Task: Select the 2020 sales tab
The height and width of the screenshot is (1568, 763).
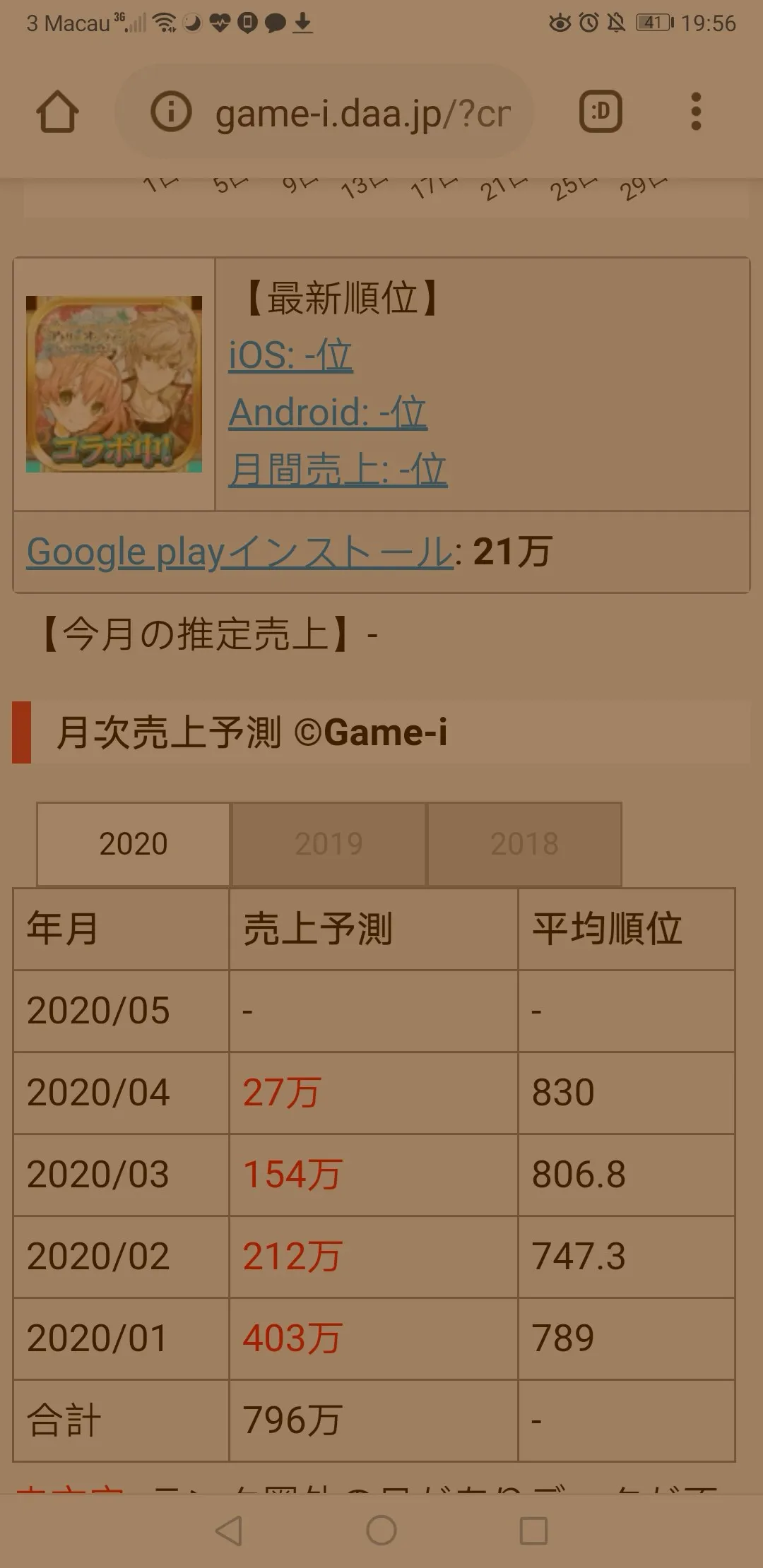Action: point(134,843)
